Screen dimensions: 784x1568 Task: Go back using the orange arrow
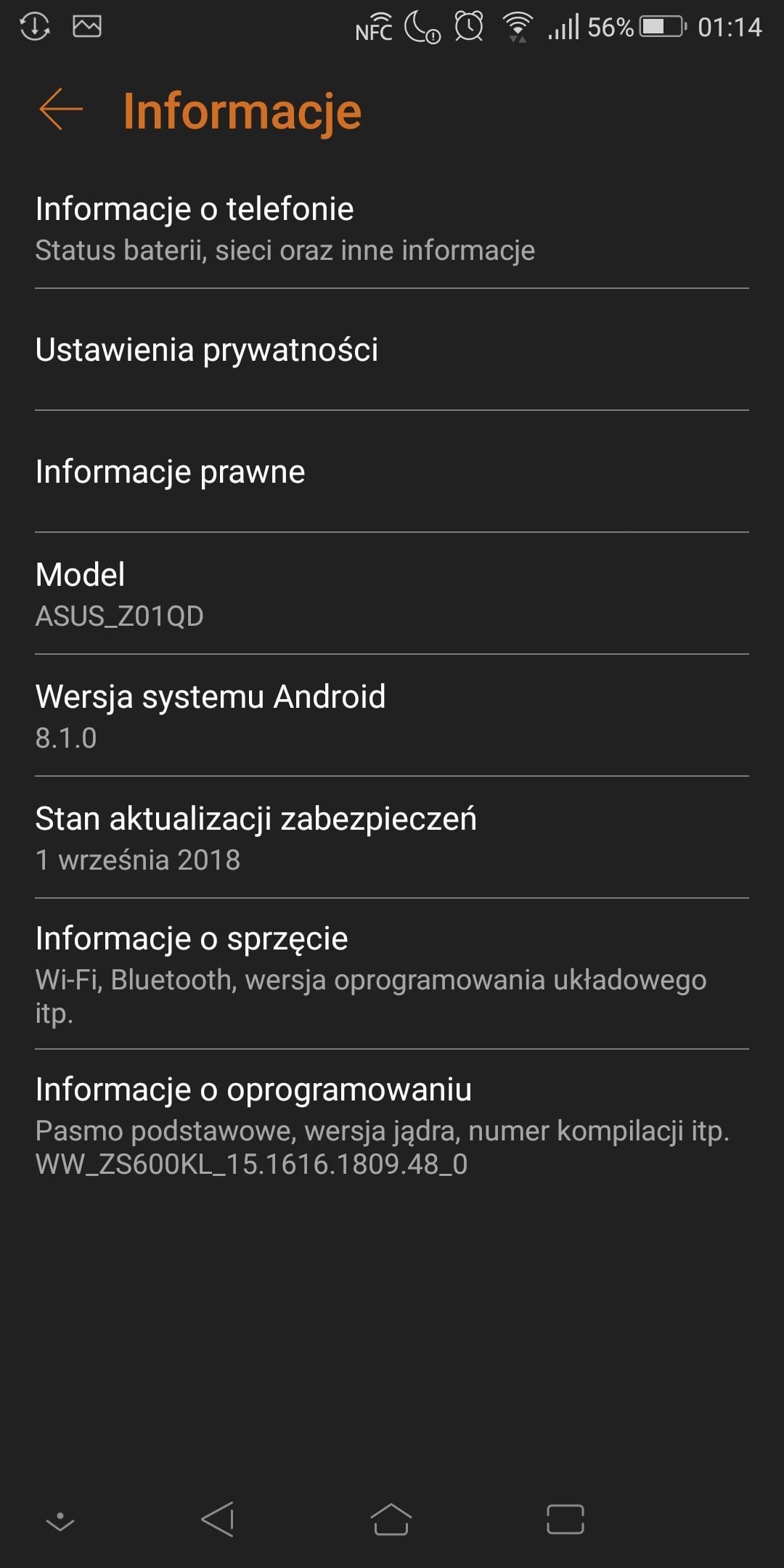[61, 110]
